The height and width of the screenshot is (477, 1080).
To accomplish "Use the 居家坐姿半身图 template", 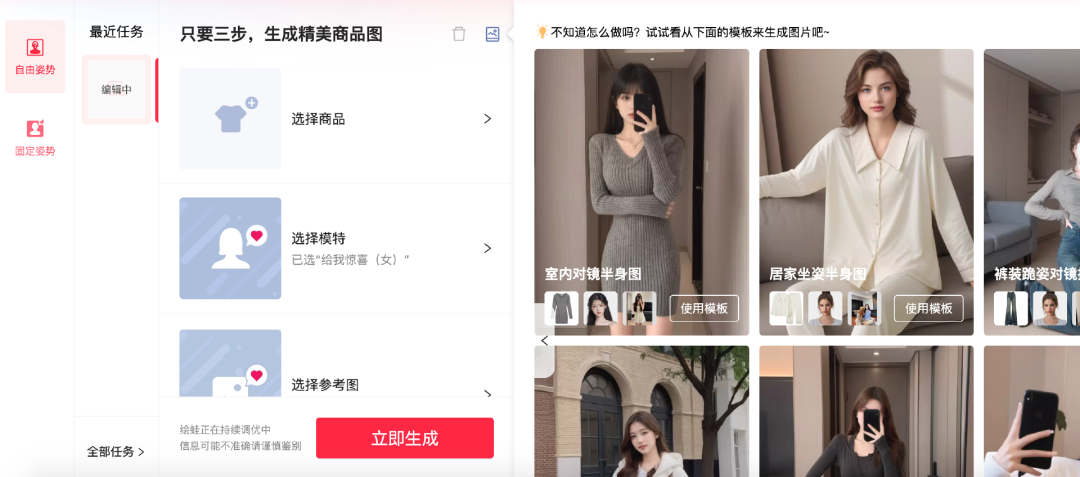I will point(928,308).
